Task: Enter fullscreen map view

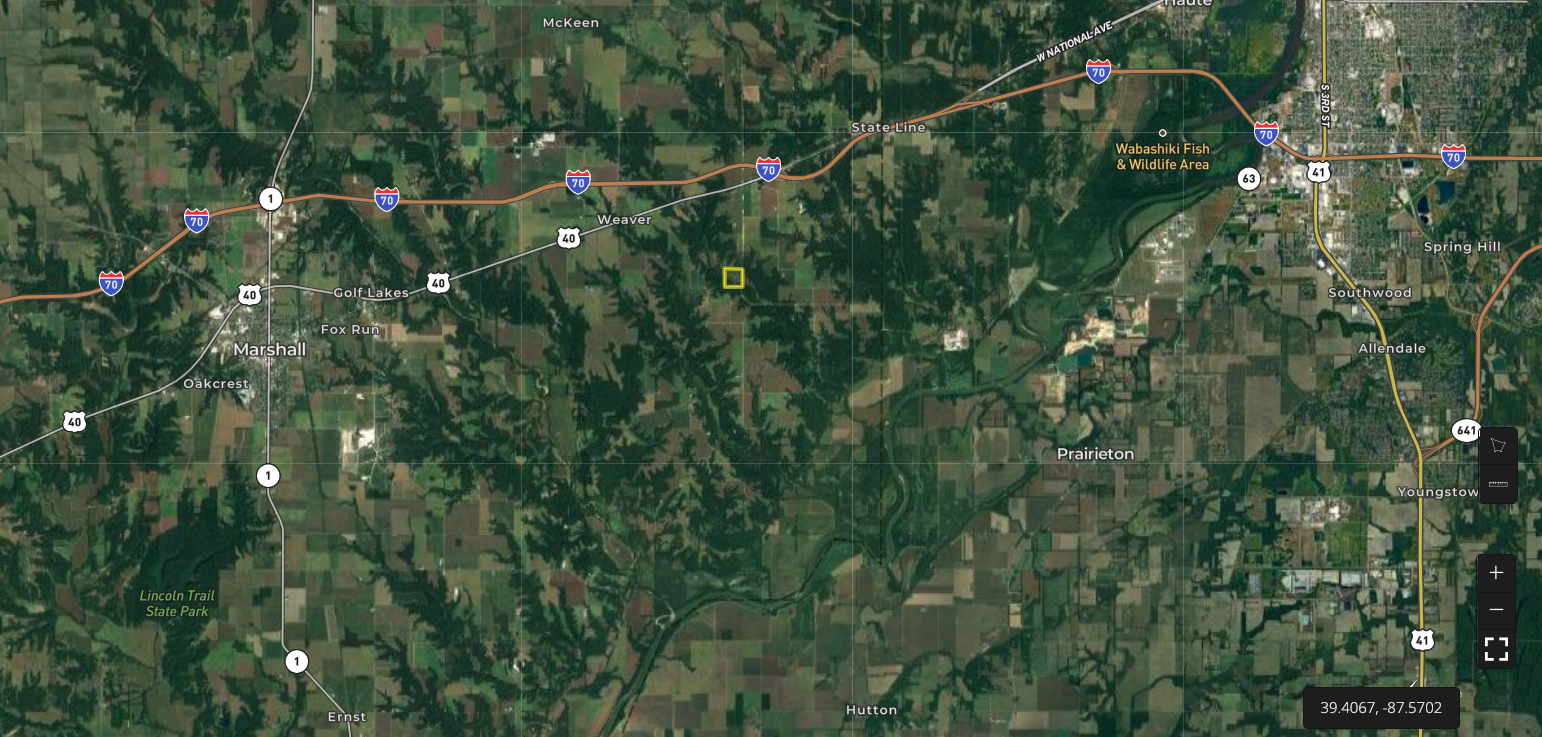Action: point(1496,649)
